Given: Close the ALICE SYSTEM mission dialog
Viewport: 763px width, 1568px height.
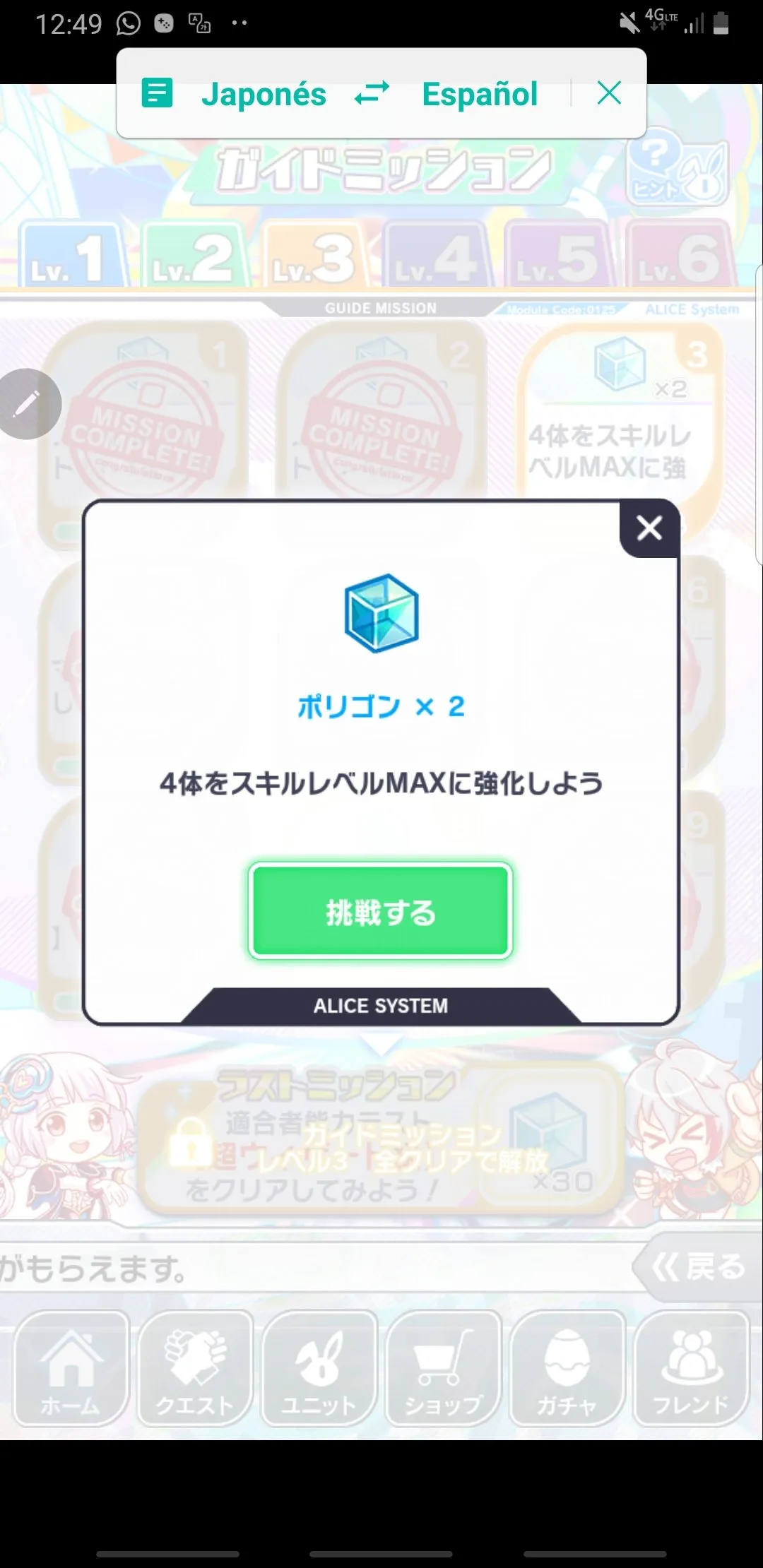Looking at the screenshot, I should (x=649, y=528).
